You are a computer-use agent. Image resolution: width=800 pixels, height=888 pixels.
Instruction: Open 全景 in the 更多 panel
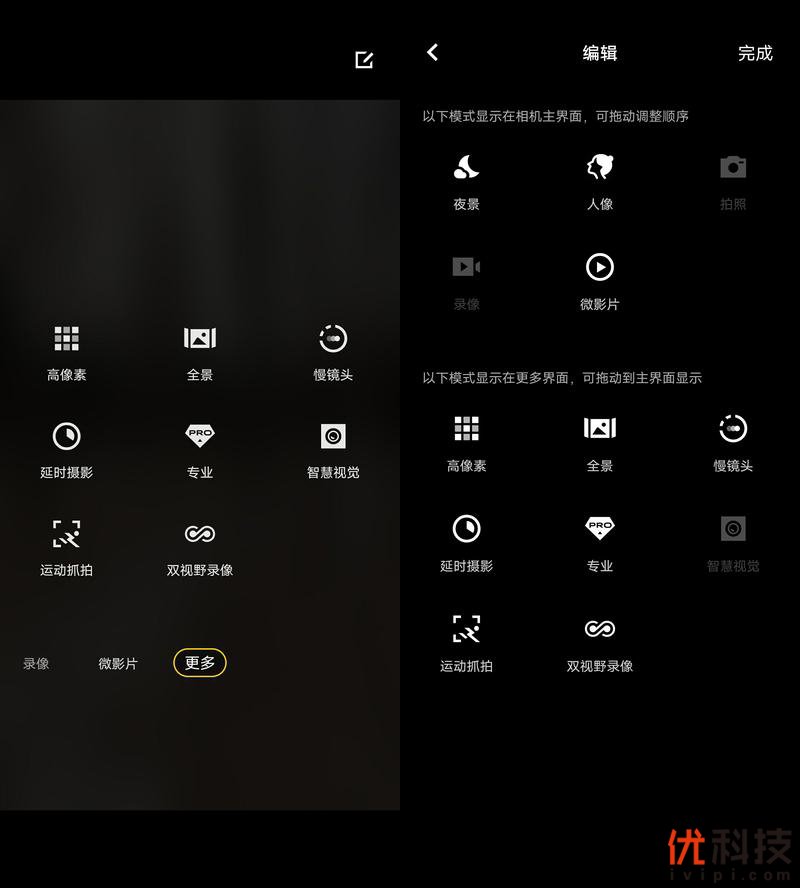200,351
